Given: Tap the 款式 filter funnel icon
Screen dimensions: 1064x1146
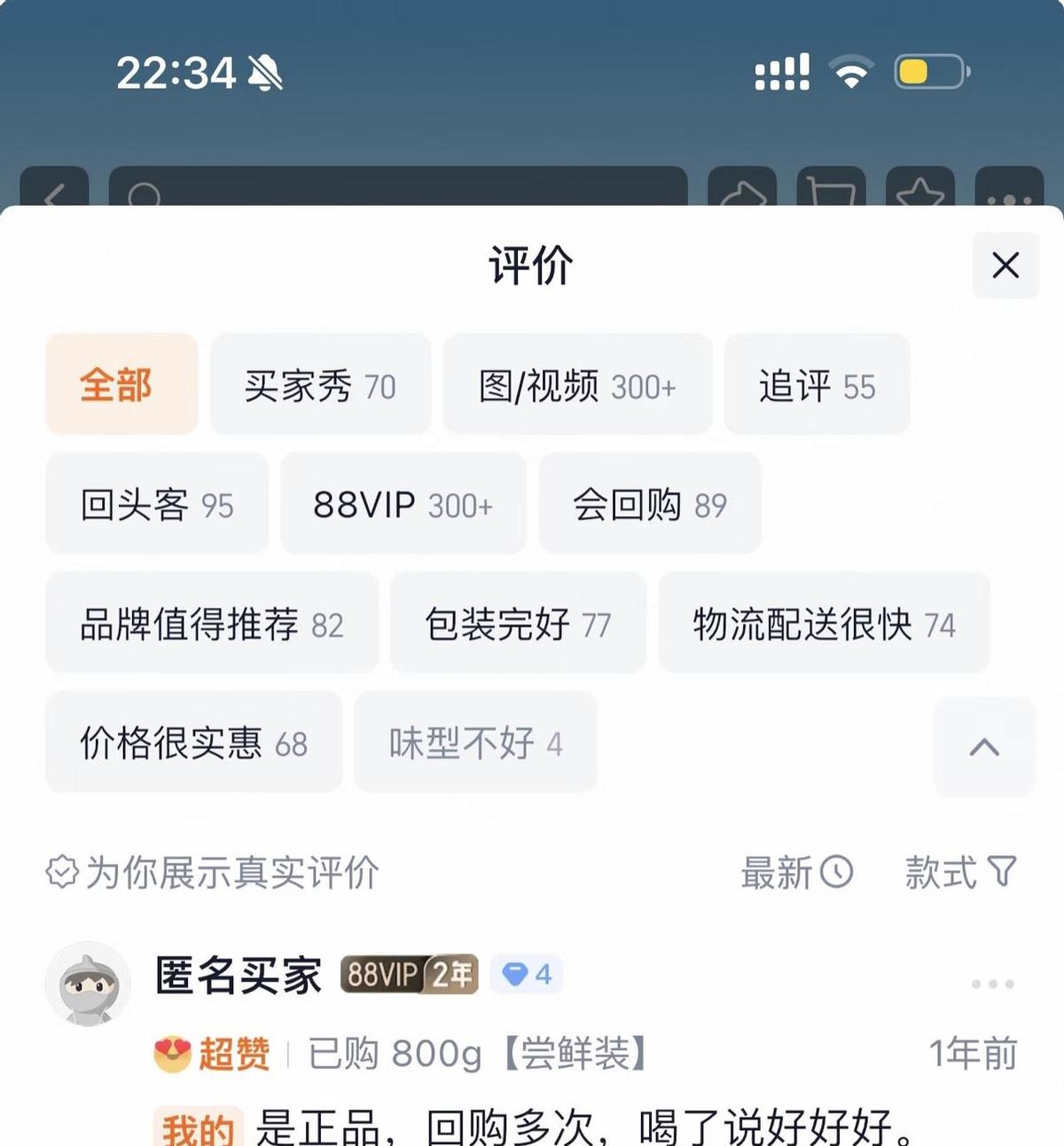Looking at the screenshot, I should point(1003,874).
